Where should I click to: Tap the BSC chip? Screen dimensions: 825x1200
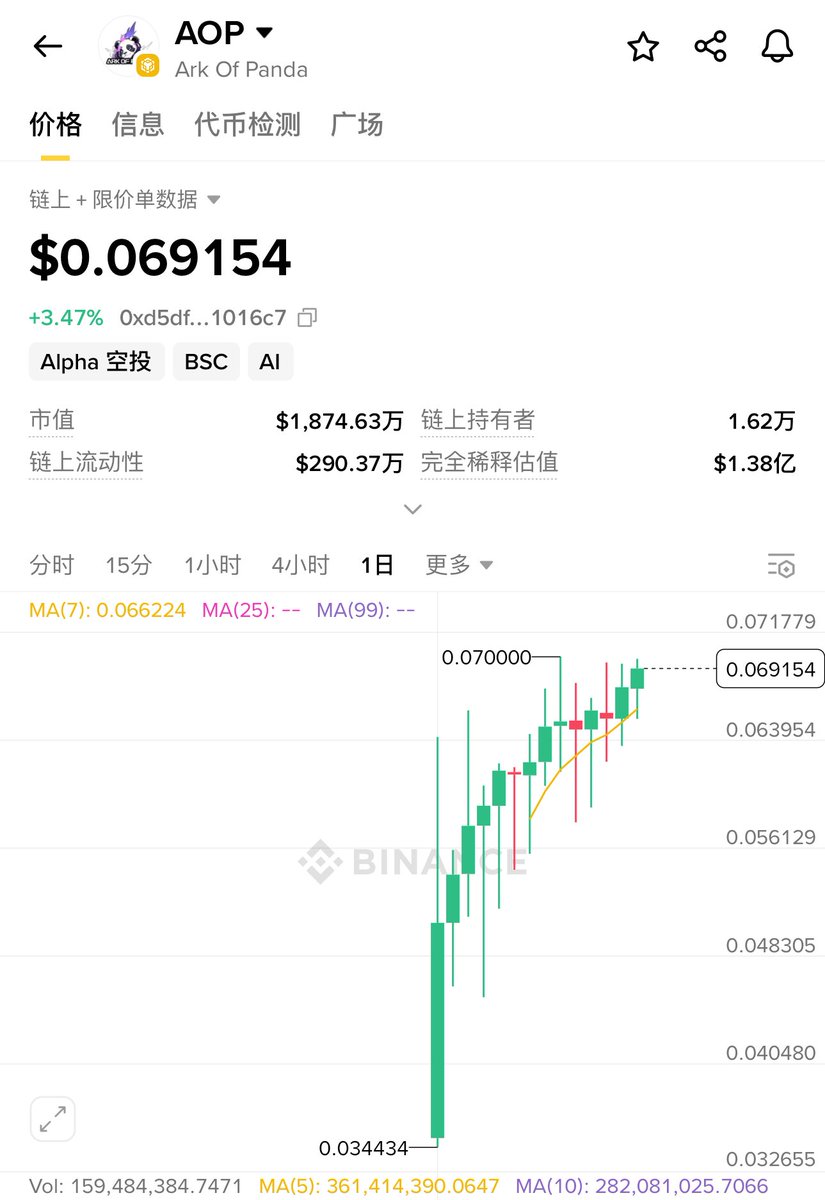point(206,361)
